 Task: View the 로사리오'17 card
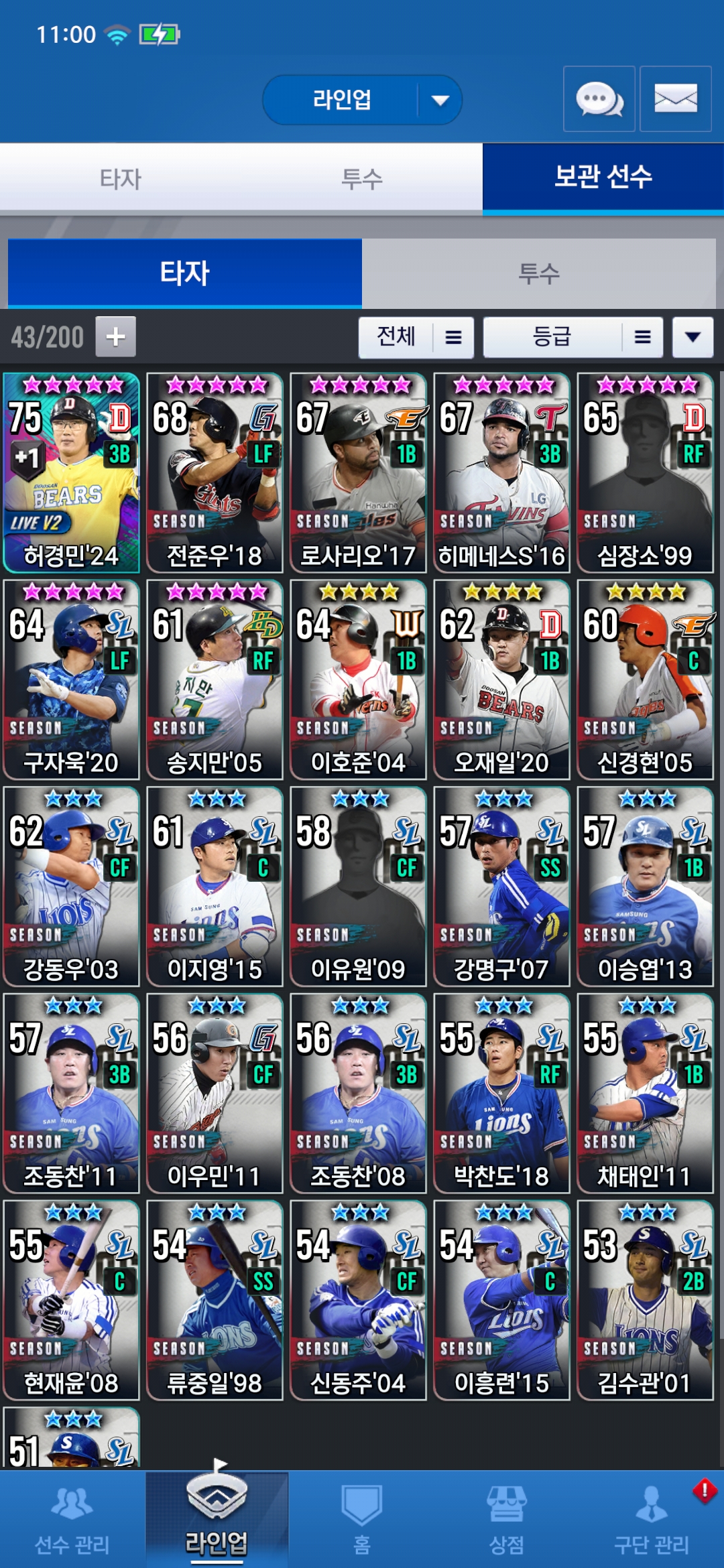tap(359, 473)
